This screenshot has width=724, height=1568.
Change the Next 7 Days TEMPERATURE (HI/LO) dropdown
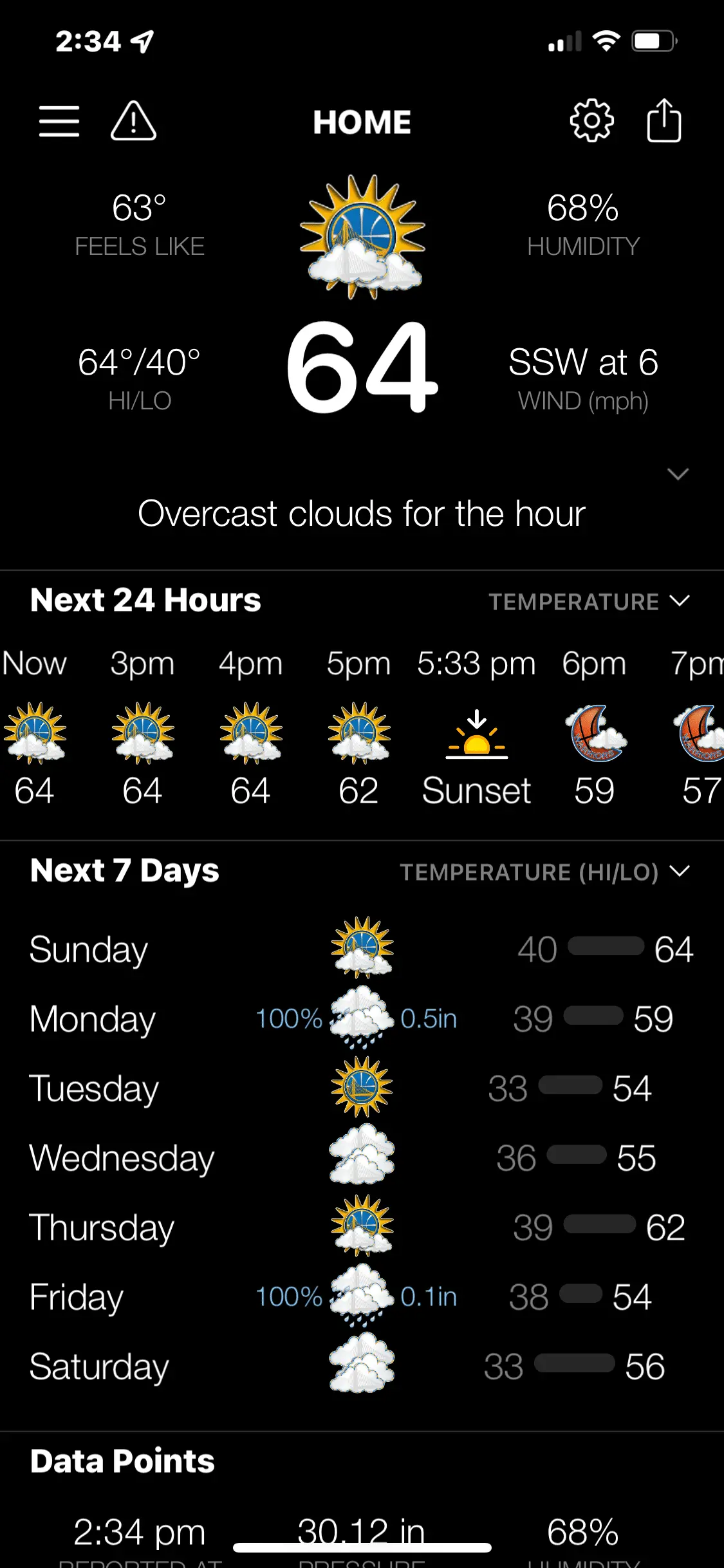544,872
